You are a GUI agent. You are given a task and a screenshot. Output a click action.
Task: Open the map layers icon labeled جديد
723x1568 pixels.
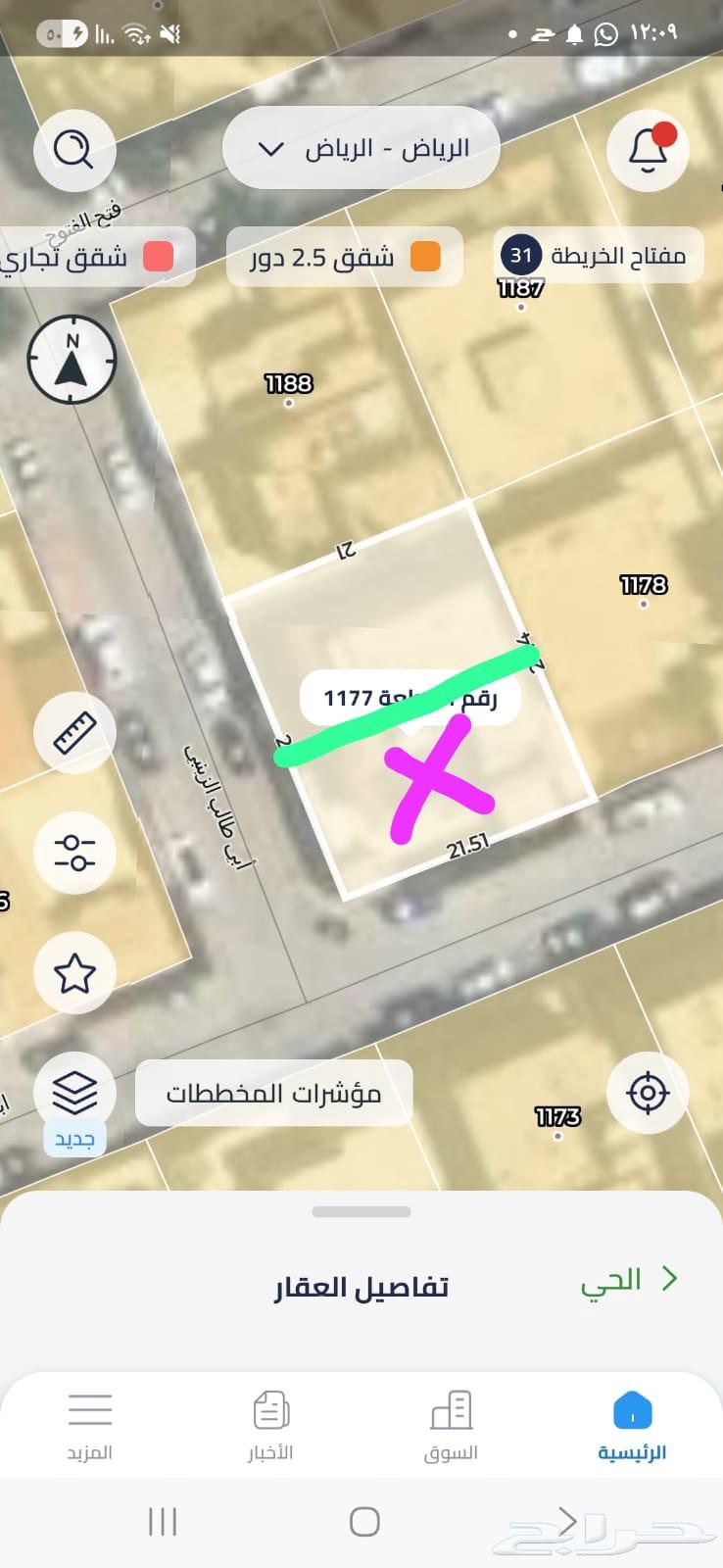[x=74, y=1091]
